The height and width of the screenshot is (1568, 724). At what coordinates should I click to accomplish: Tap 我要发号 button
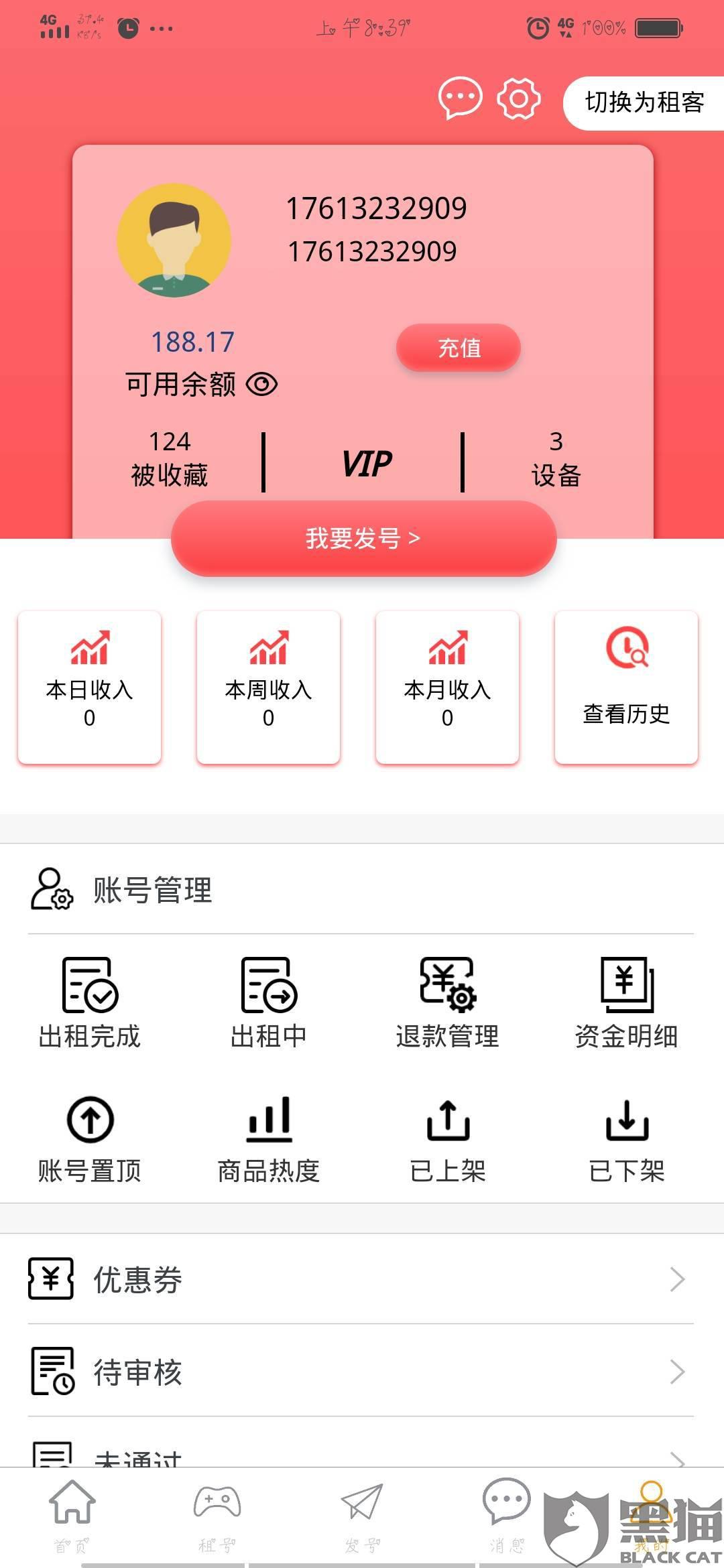(x=363, y=538)
